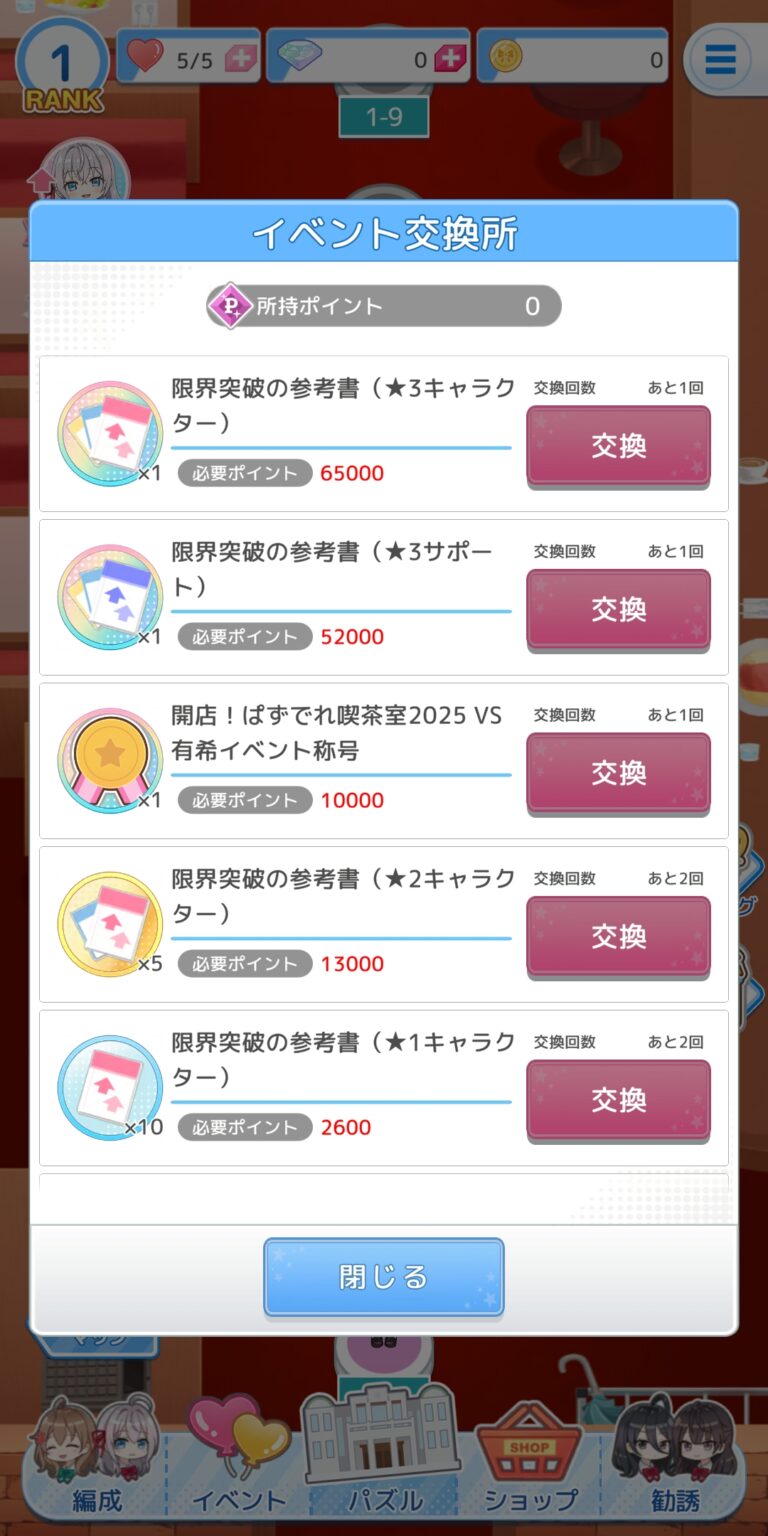Open the hamburger menu
Viewport: 768px width, 1536px height.
tap(720, 59)
